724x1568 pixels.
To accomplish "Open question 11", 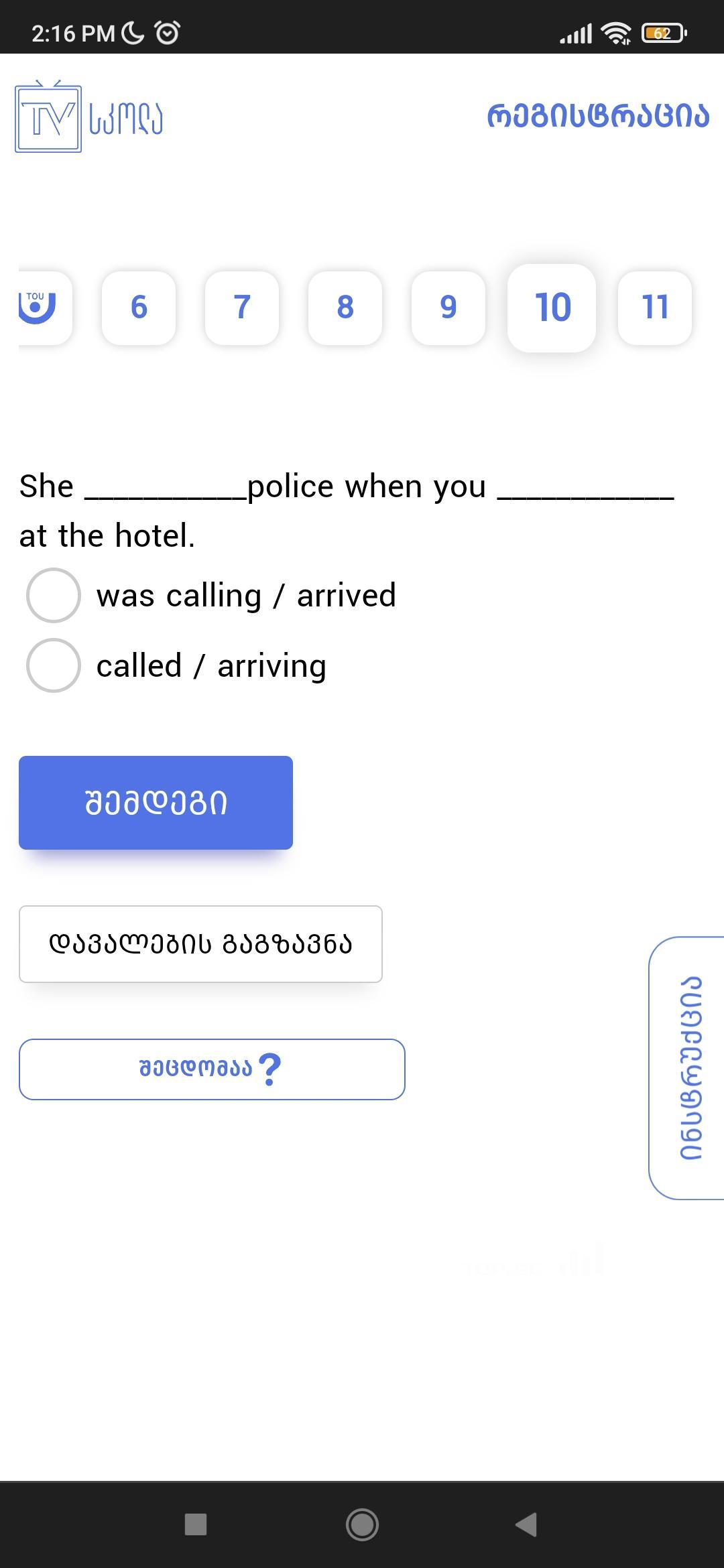I will point(655,308).
